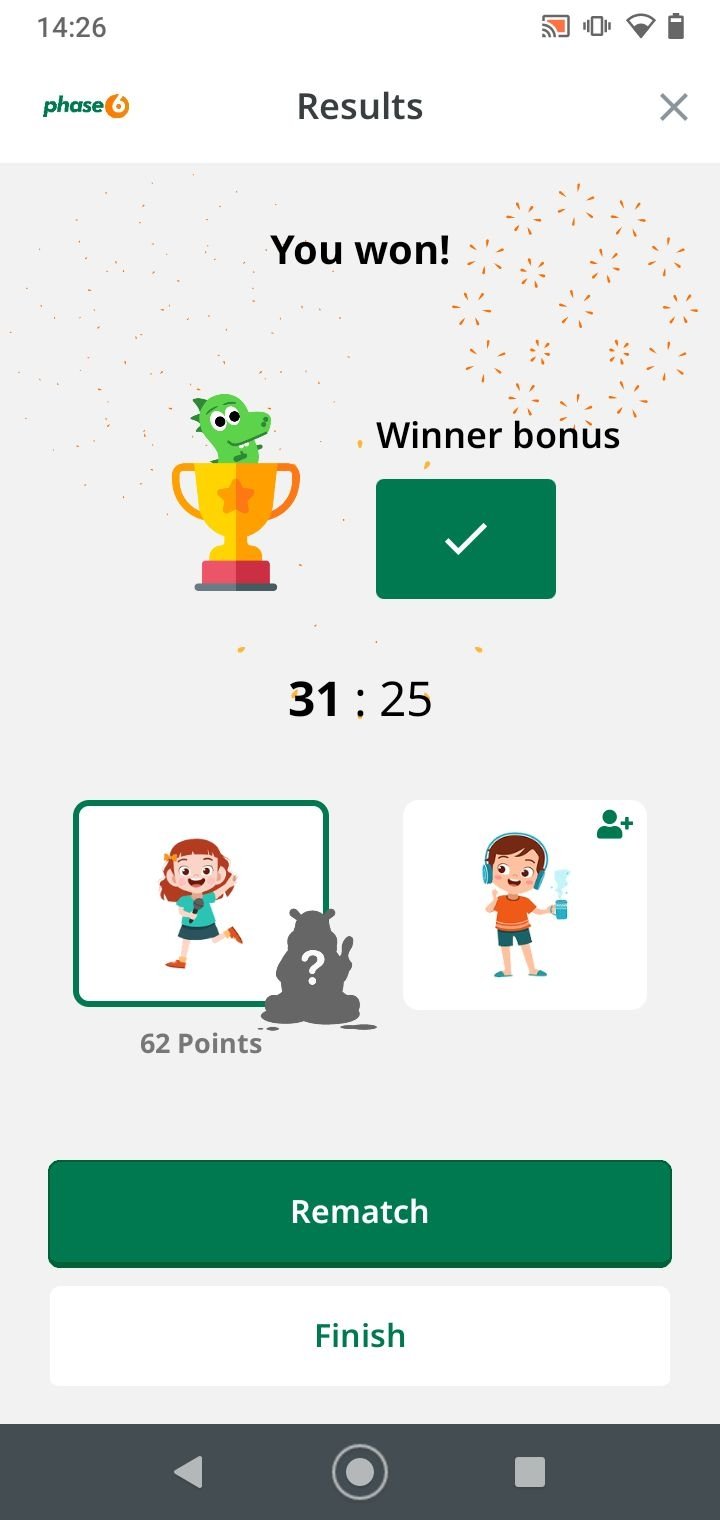Start a Rematch
The height and width of the screenshot is (1520, 720).
tap(360, 1213)
